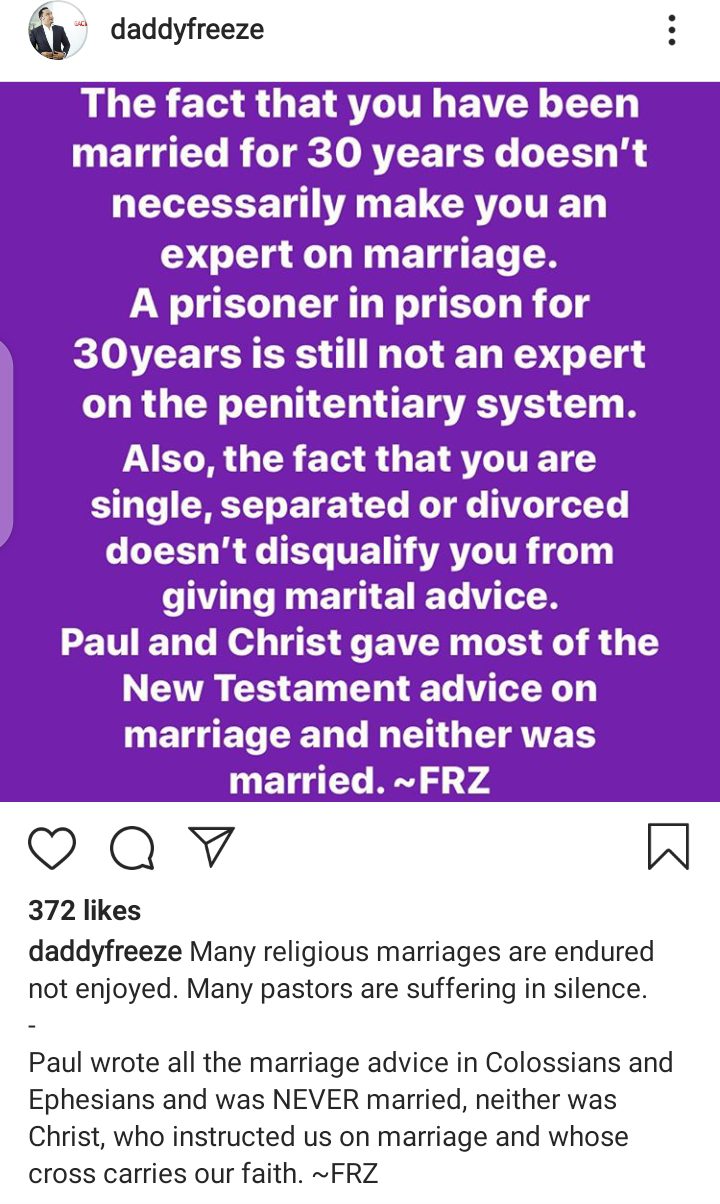Open the purple quote image post
Screen dimensions: 720x1204
click(x=360, y=440)
